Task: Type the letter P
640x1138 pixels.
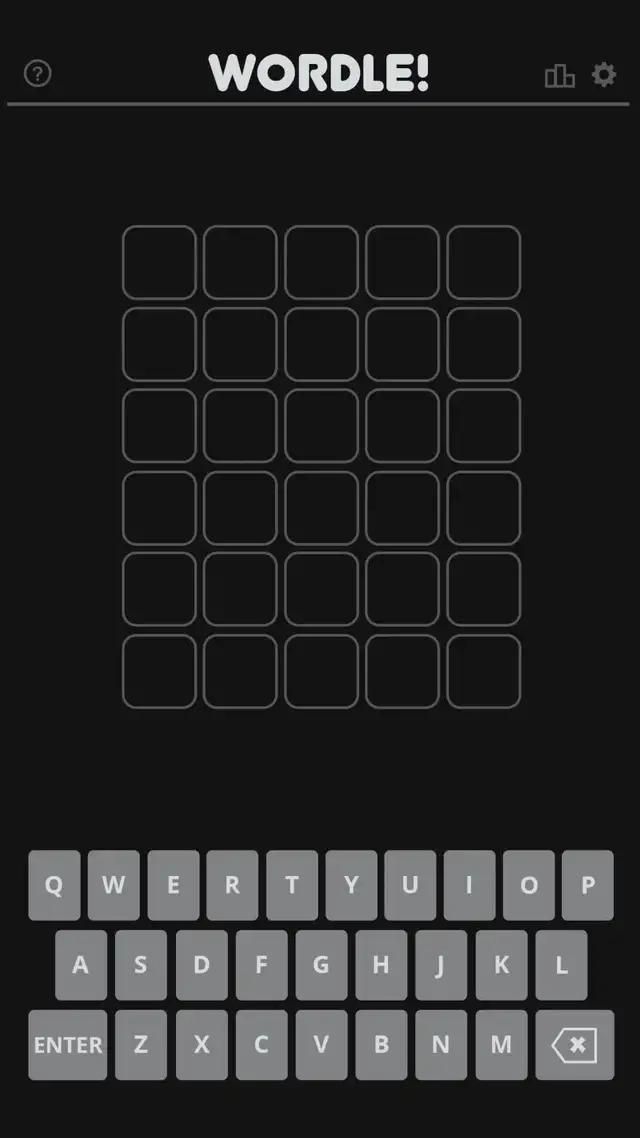Action: click(588, 885)
